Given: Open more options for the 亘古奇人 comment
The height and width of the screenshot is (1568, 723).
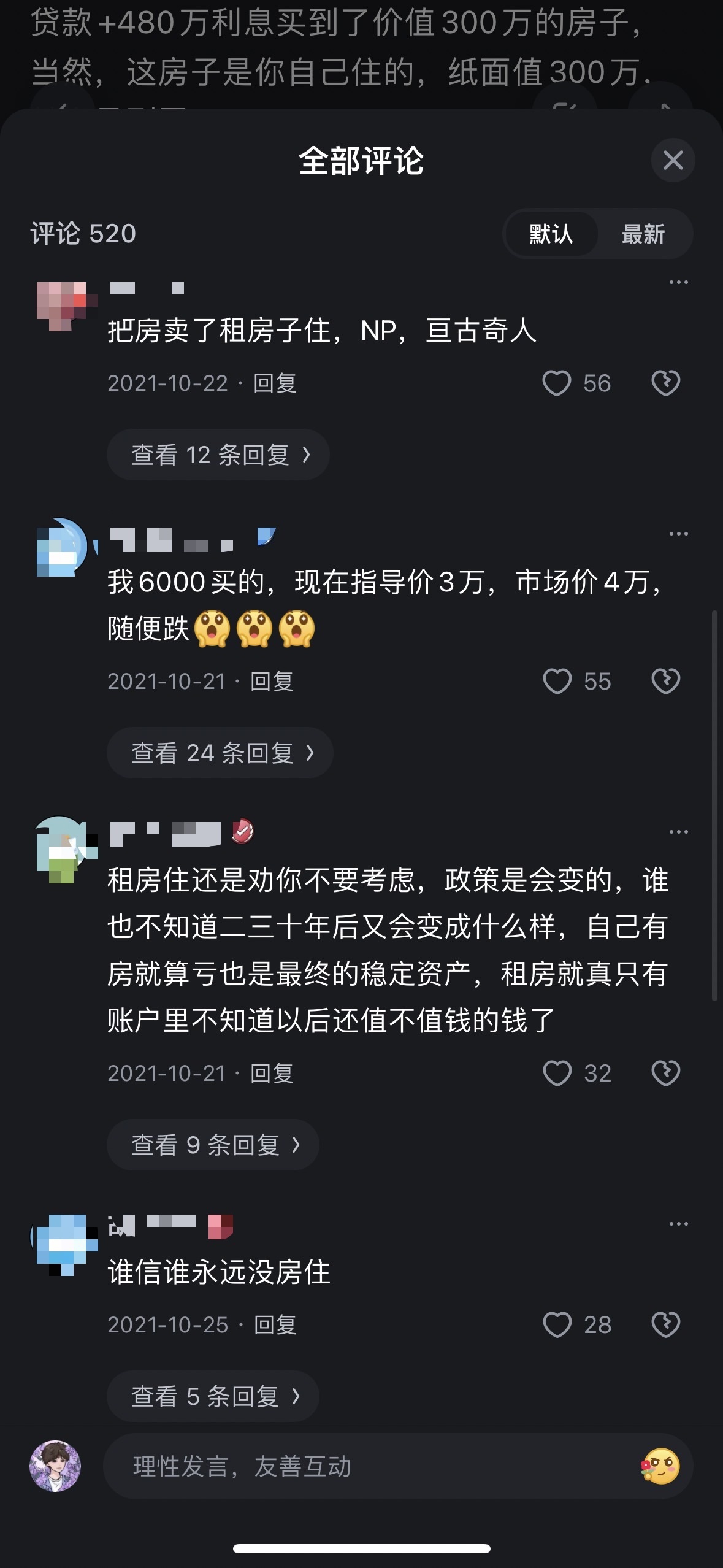Looking at the screenshot, I should 678,282.
